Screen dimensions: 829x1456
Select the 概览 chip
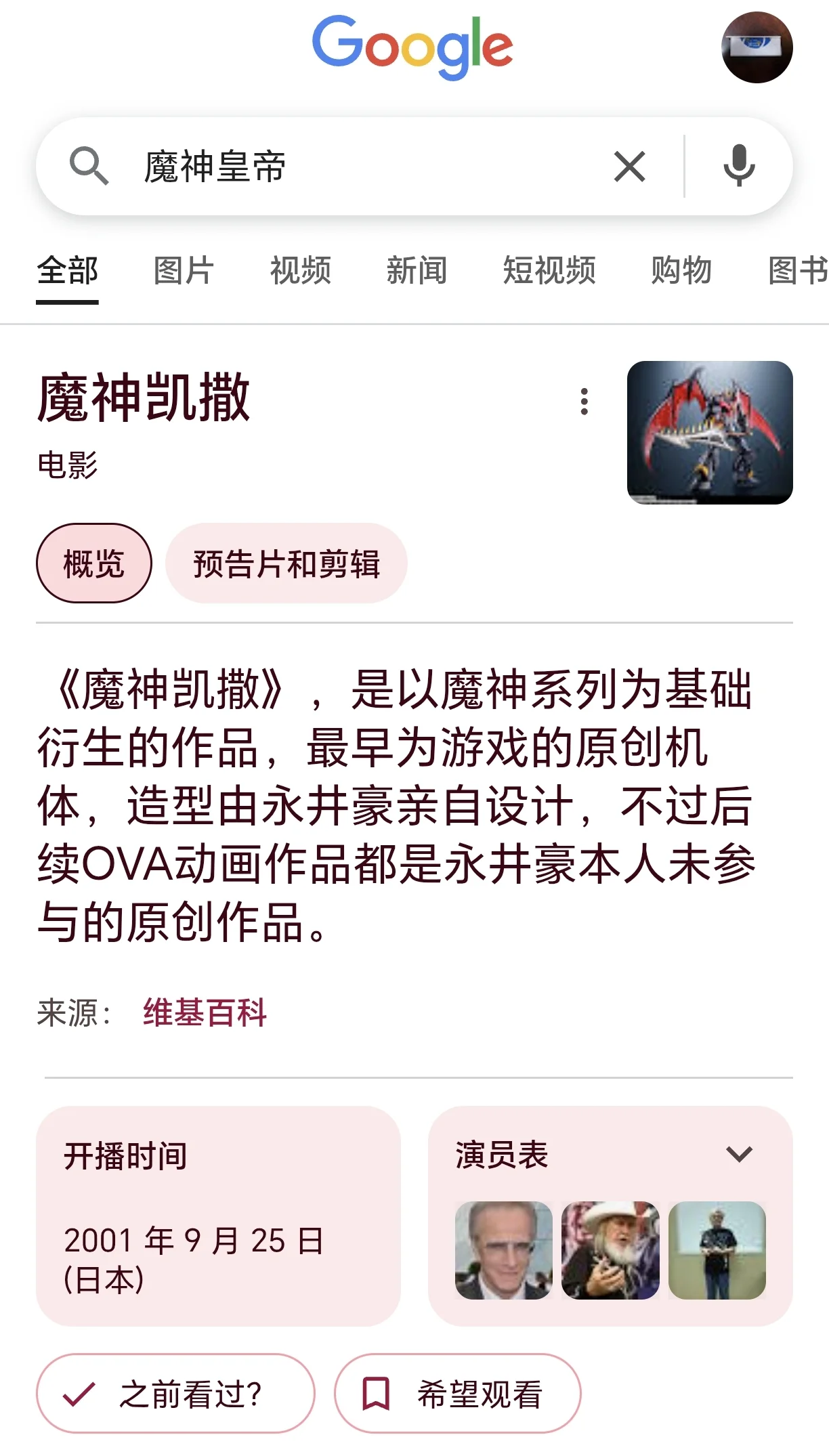[x=94, y=563]
